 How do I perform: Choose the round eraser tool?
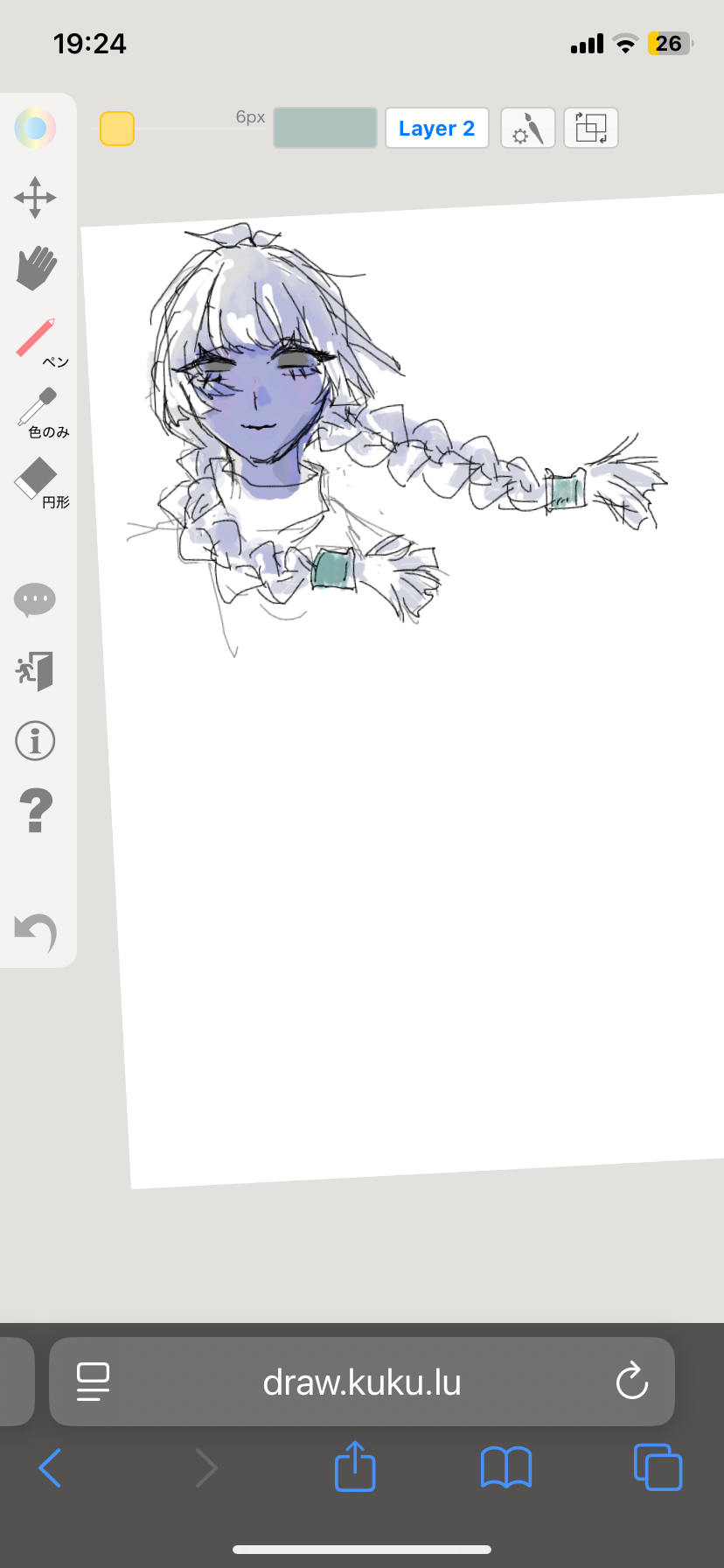36,479
